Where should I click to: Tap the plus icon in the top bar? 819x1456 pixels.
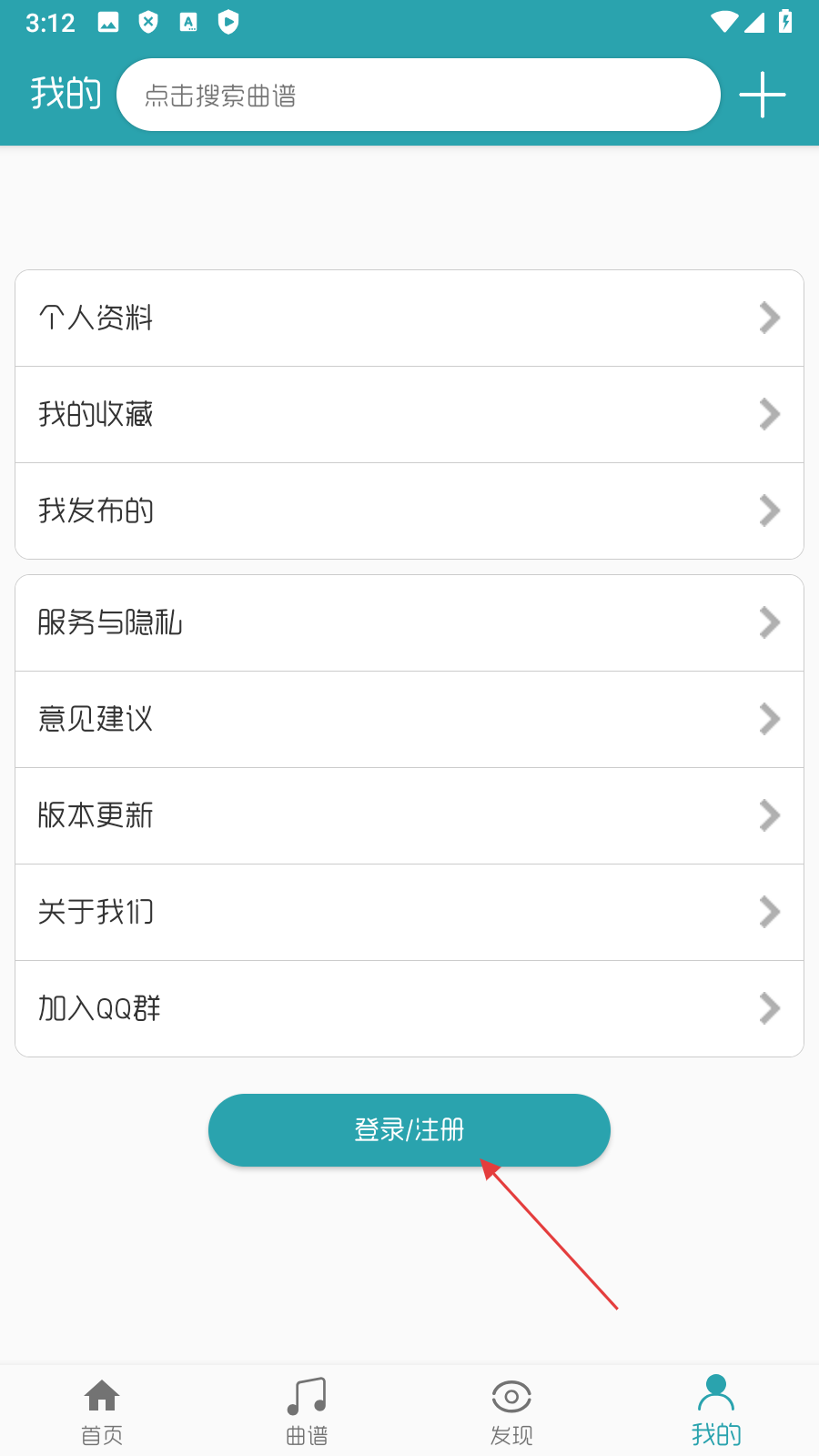click(762, 95)
